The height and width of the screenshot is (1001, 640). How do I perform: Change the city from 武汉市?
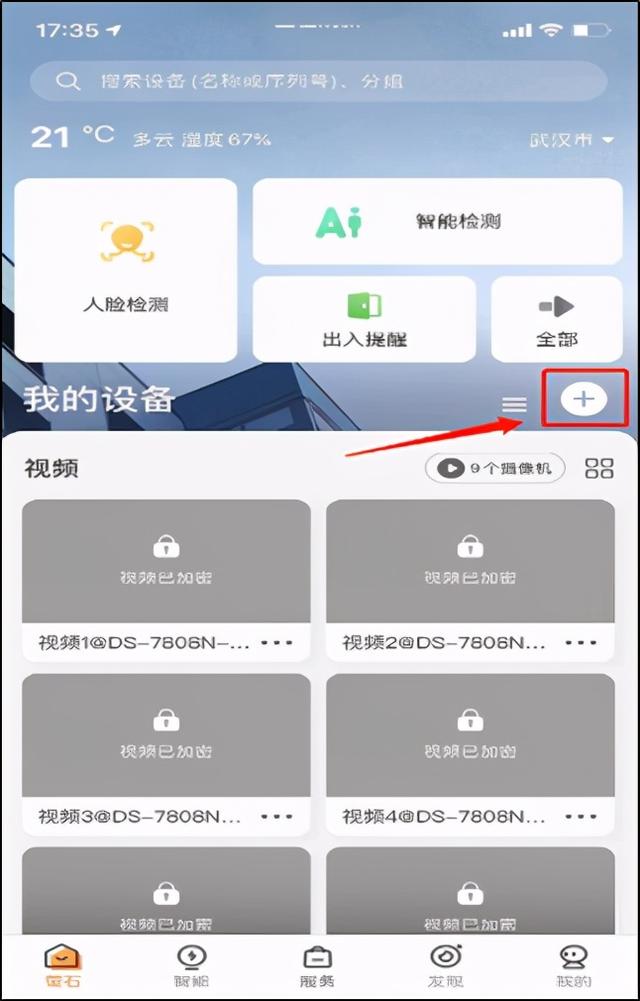pos(571,141)
